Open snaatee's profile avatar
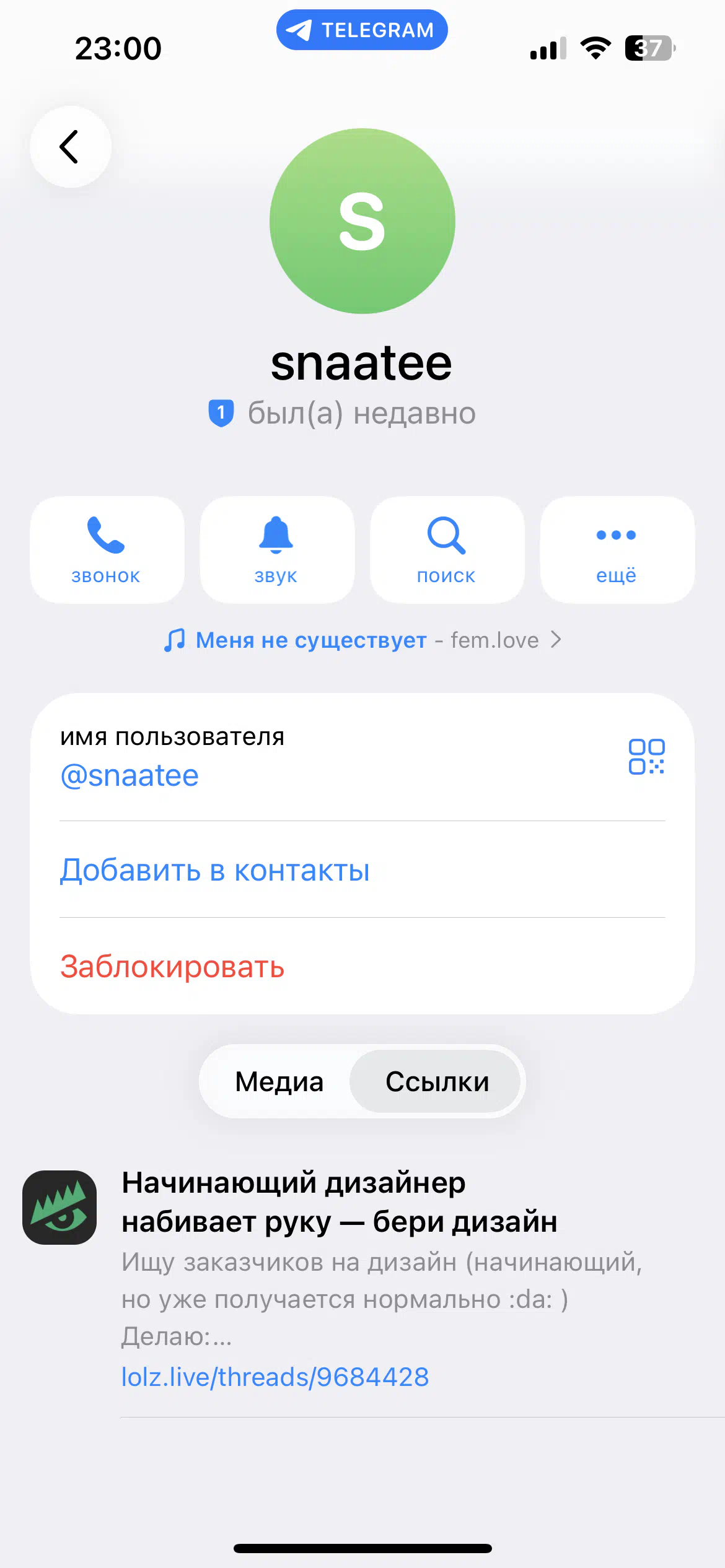Image resolution: width=725 pixels, height=1568 pixels. (362, 221)
